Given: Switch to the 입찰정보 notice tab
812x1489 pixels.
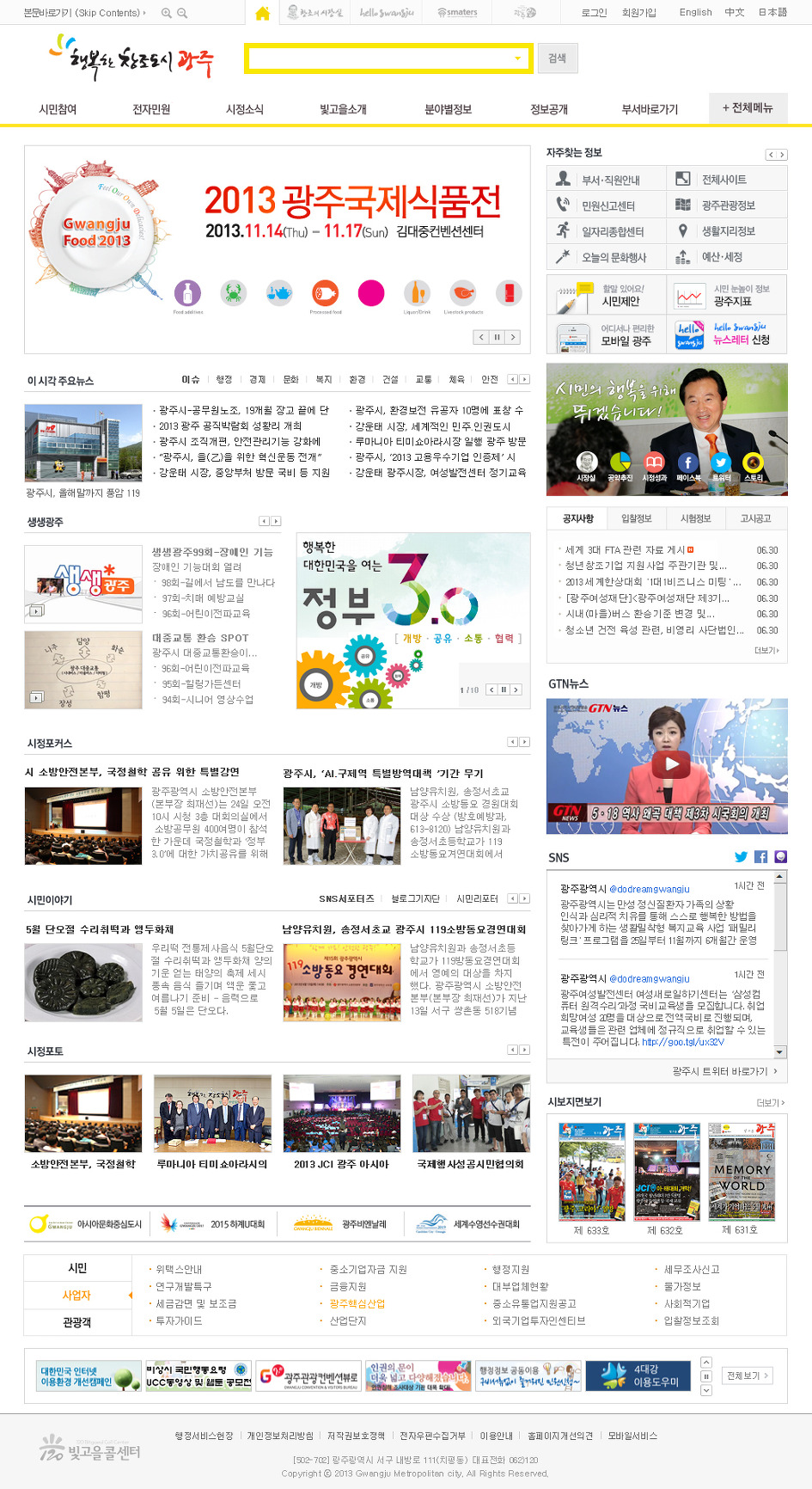Looking at the screenshot, I should [x=636, y=518].
